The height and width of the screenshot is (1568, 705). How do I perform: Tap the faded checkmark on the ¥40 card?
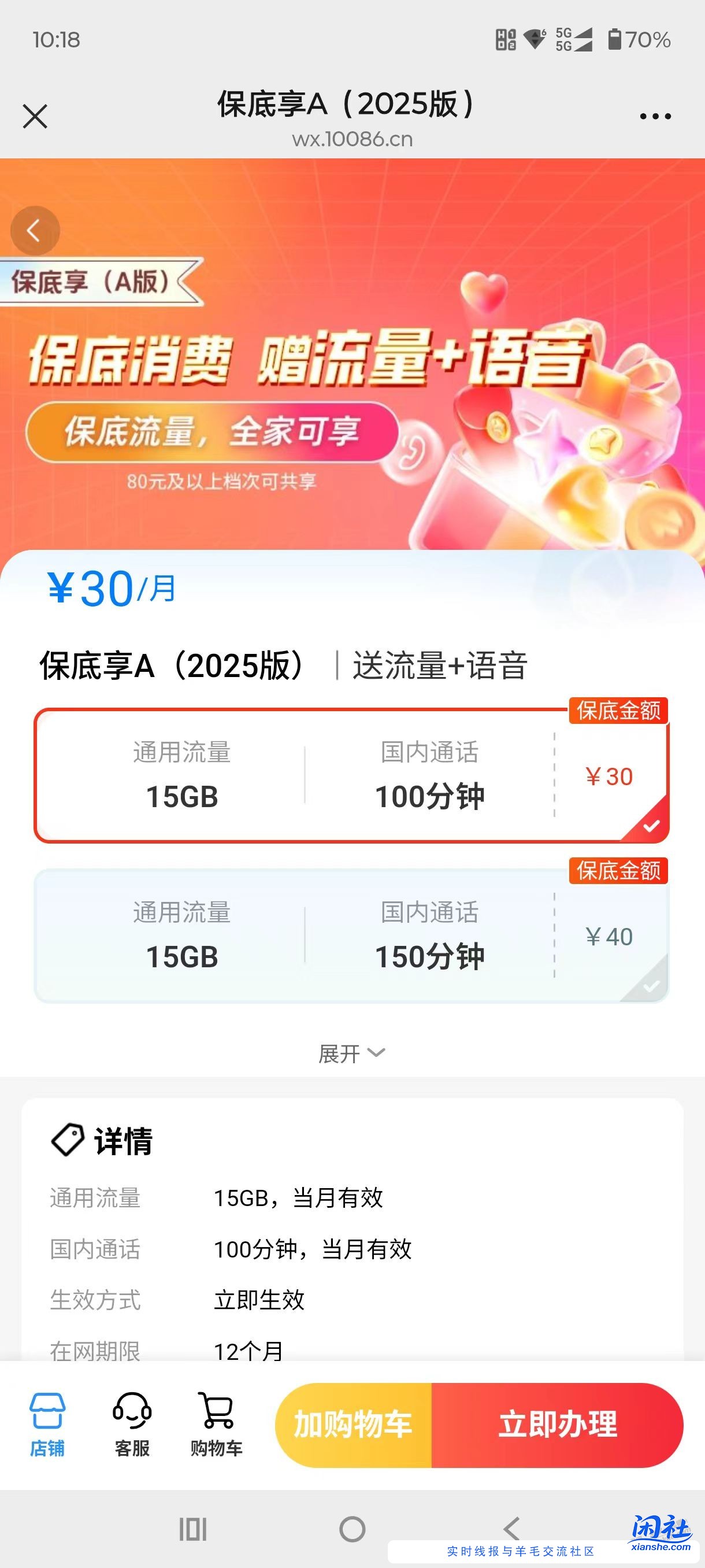pos(651,984)
